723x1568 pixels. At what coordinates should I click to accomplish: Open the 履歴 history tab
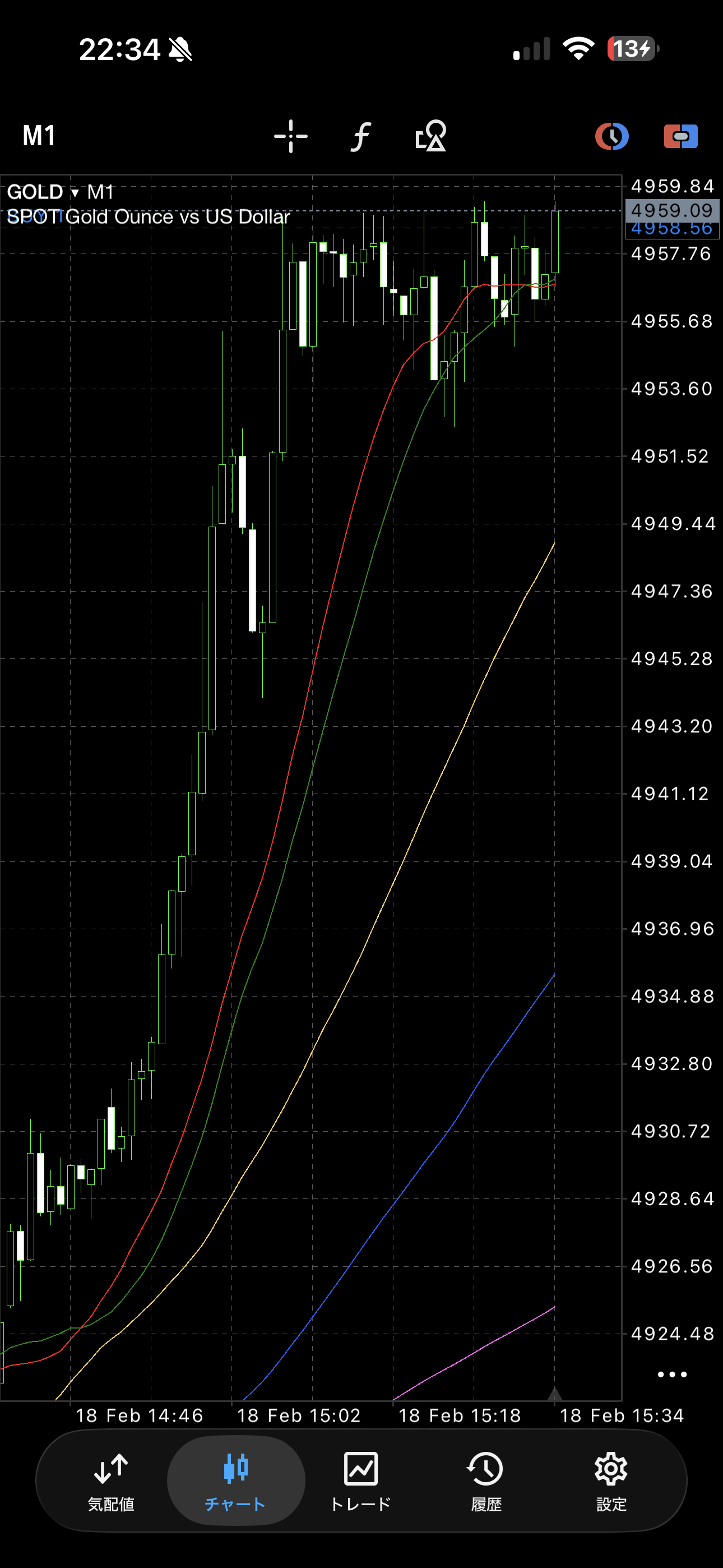point(486,1481)
